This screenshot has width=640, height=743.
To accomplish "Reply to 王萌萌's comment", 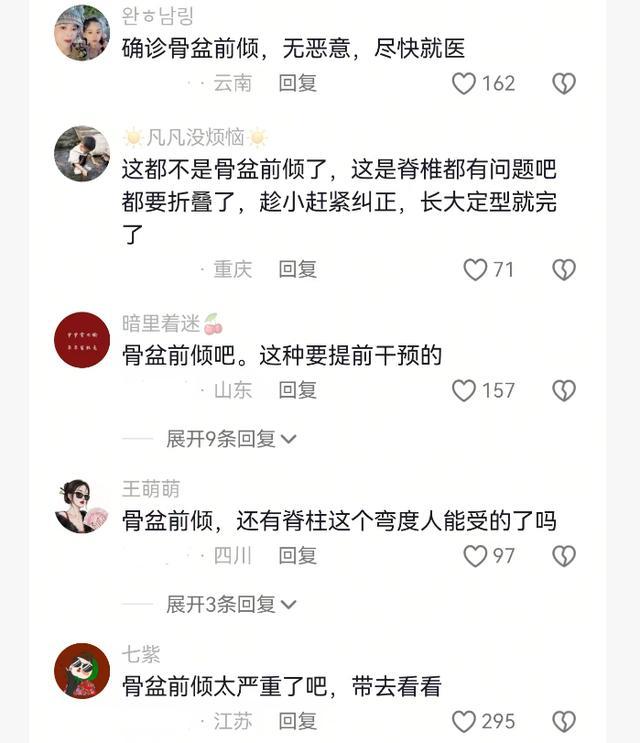I will [x=297, y=556].
